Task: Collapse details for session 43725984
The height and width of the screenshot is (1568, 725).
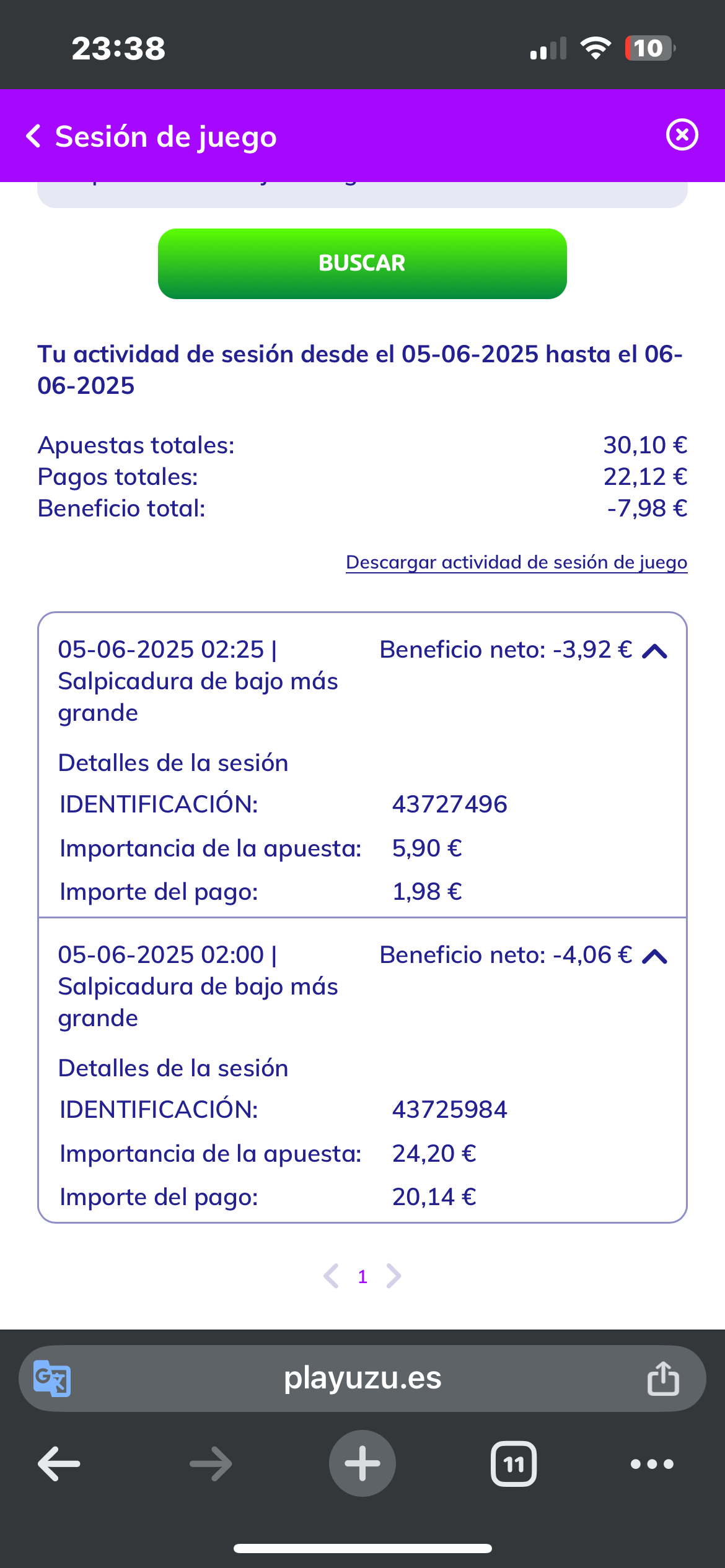Action: pyautogui.click(x=655, y=956)
